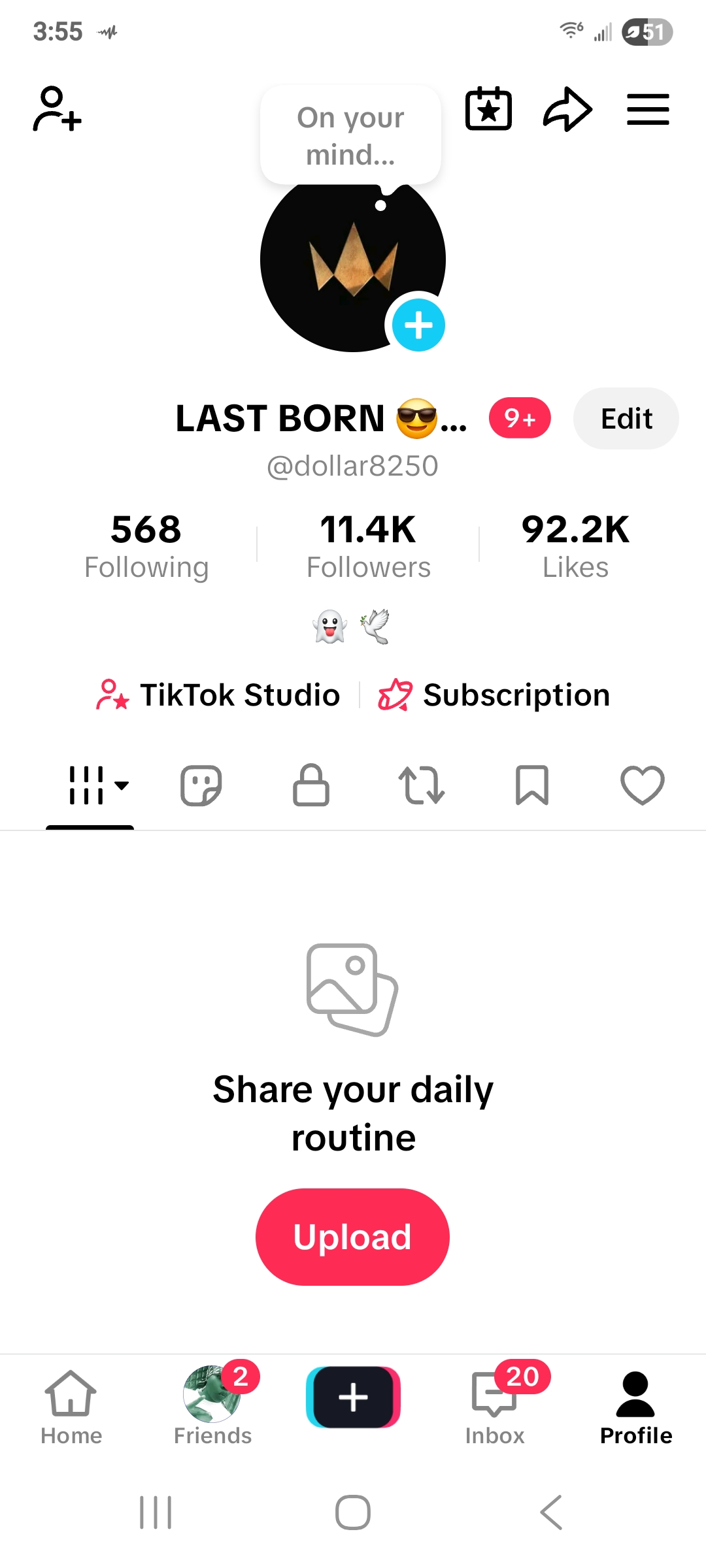View the 568 Following list
Viewport: 706px width, 1568px height.
[146, 546]
